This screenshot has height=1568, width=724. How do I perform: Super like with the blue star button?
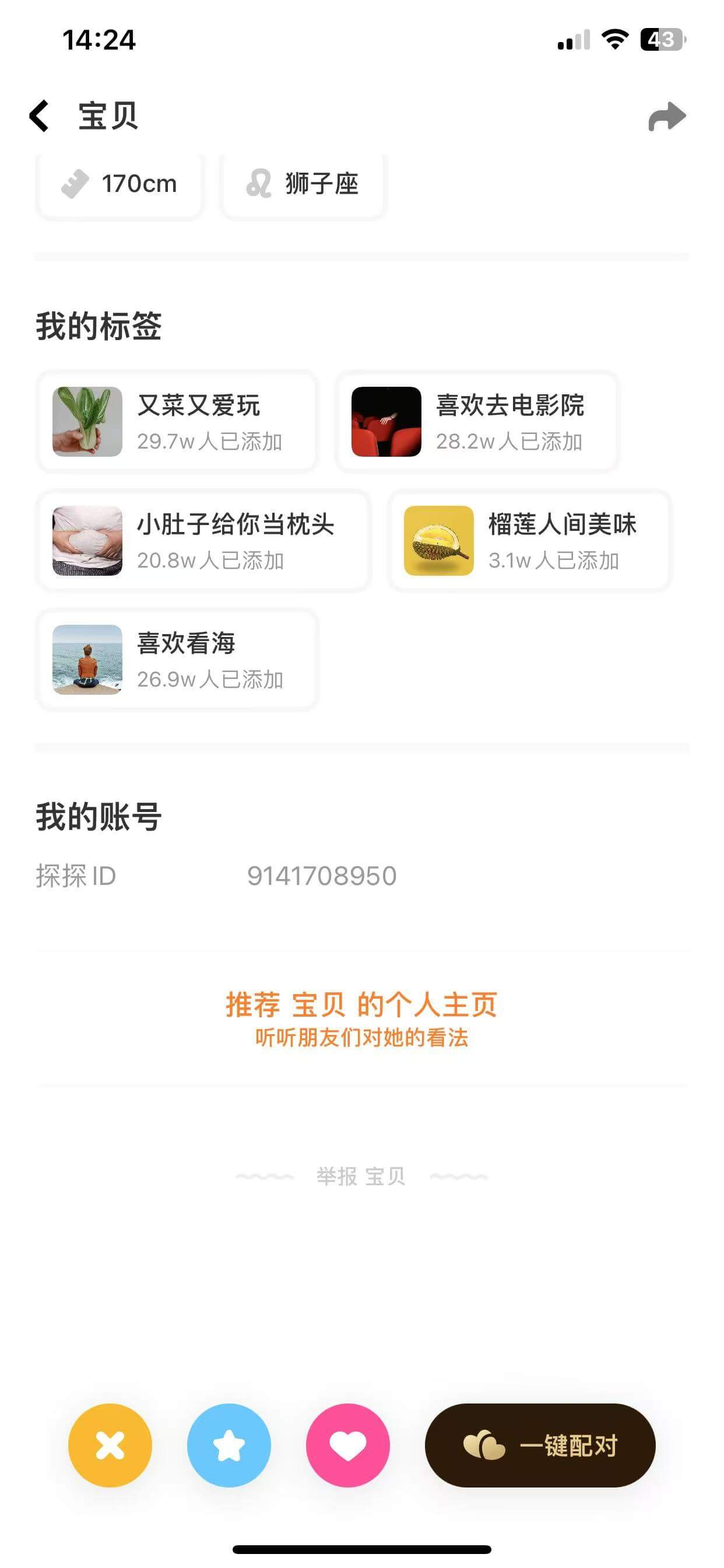click(229, 1445)
